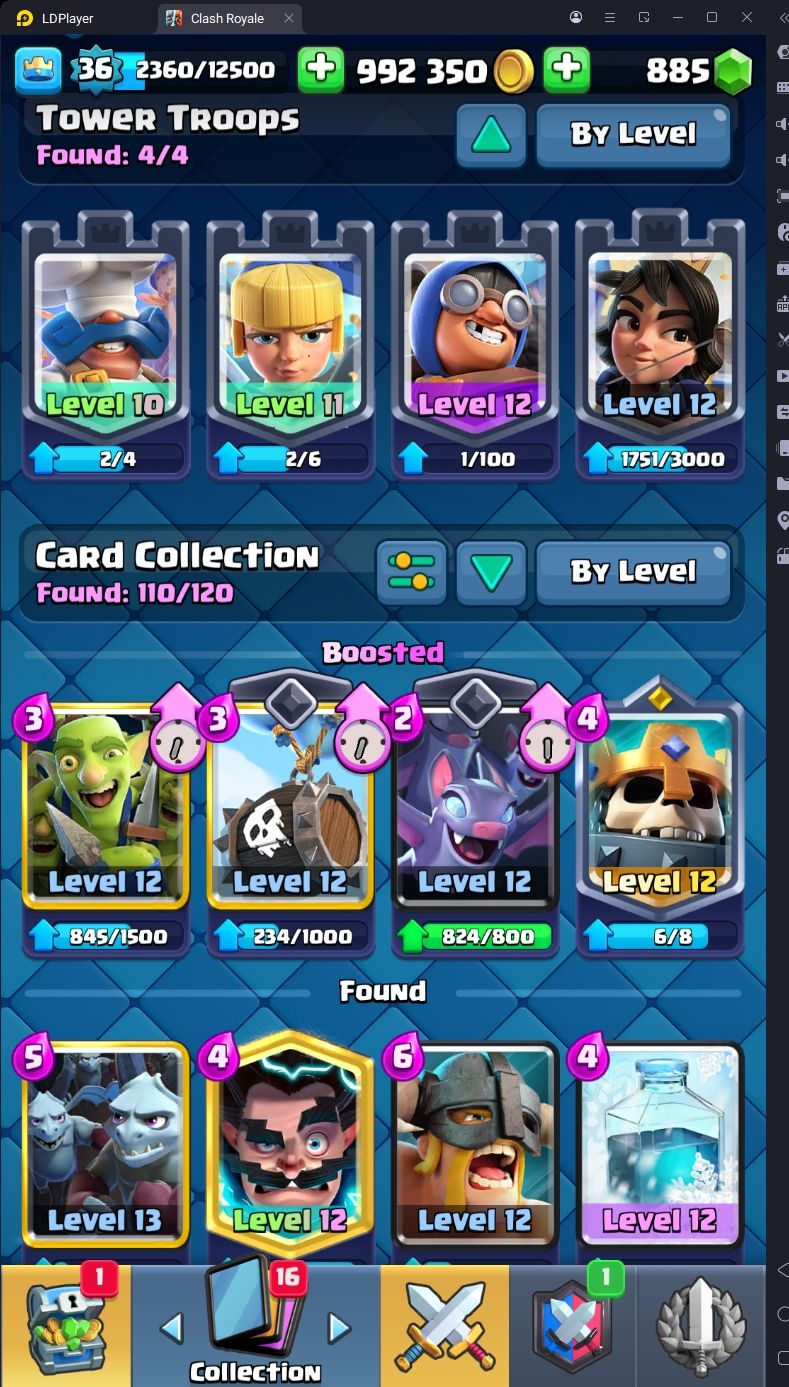Open the King level crown icon

click(38, 69)
